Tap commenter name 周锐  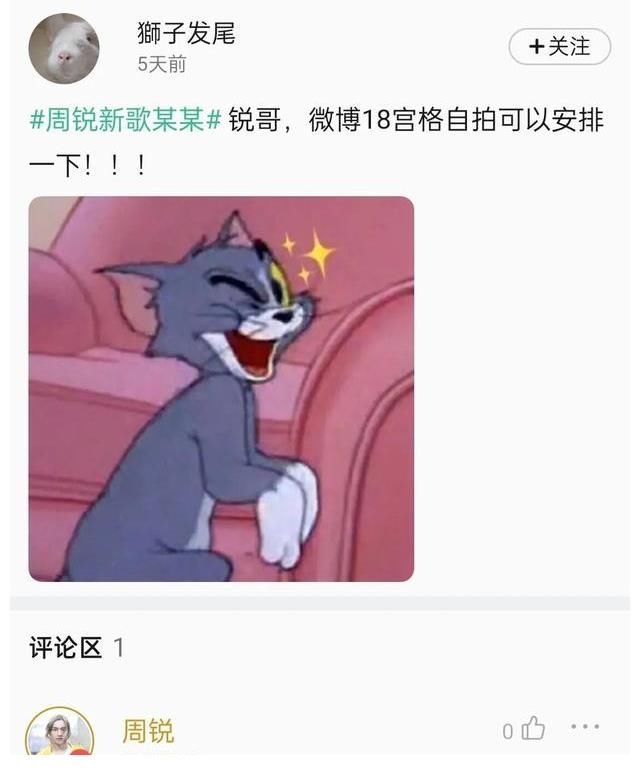tap(148, 731)
